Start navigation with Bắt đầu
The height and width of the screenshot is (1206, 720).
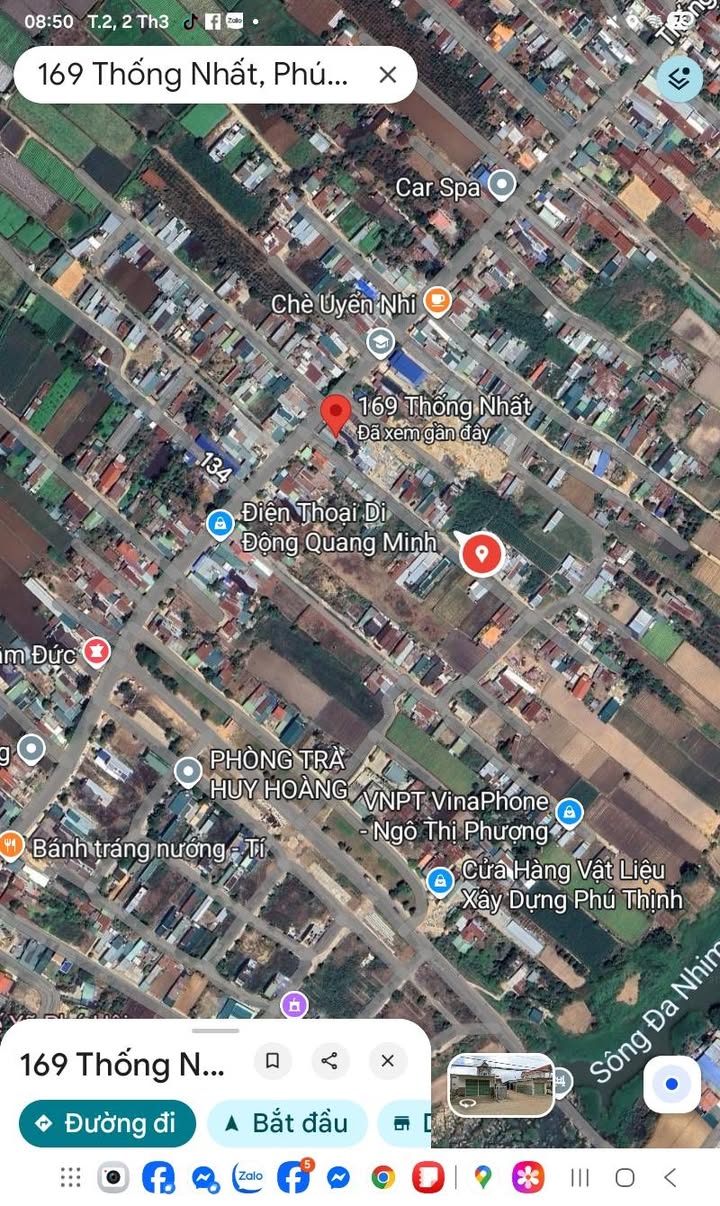tap(287, 1123)
